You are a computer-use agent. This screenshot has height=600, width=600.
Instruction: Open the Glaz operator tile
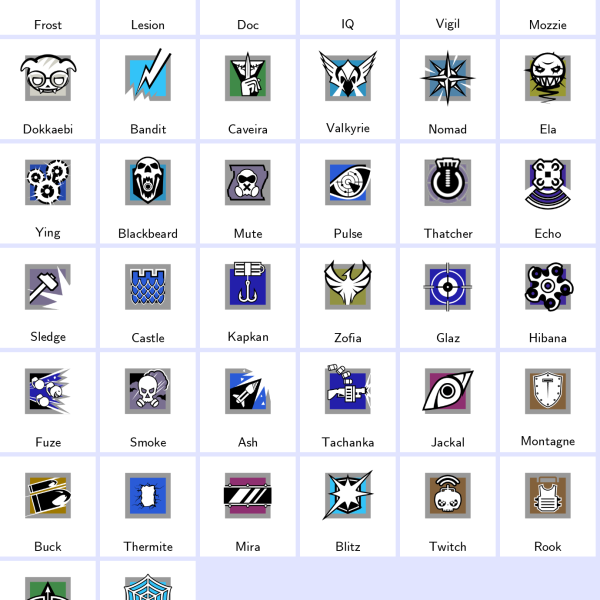[x=448, y=296]
